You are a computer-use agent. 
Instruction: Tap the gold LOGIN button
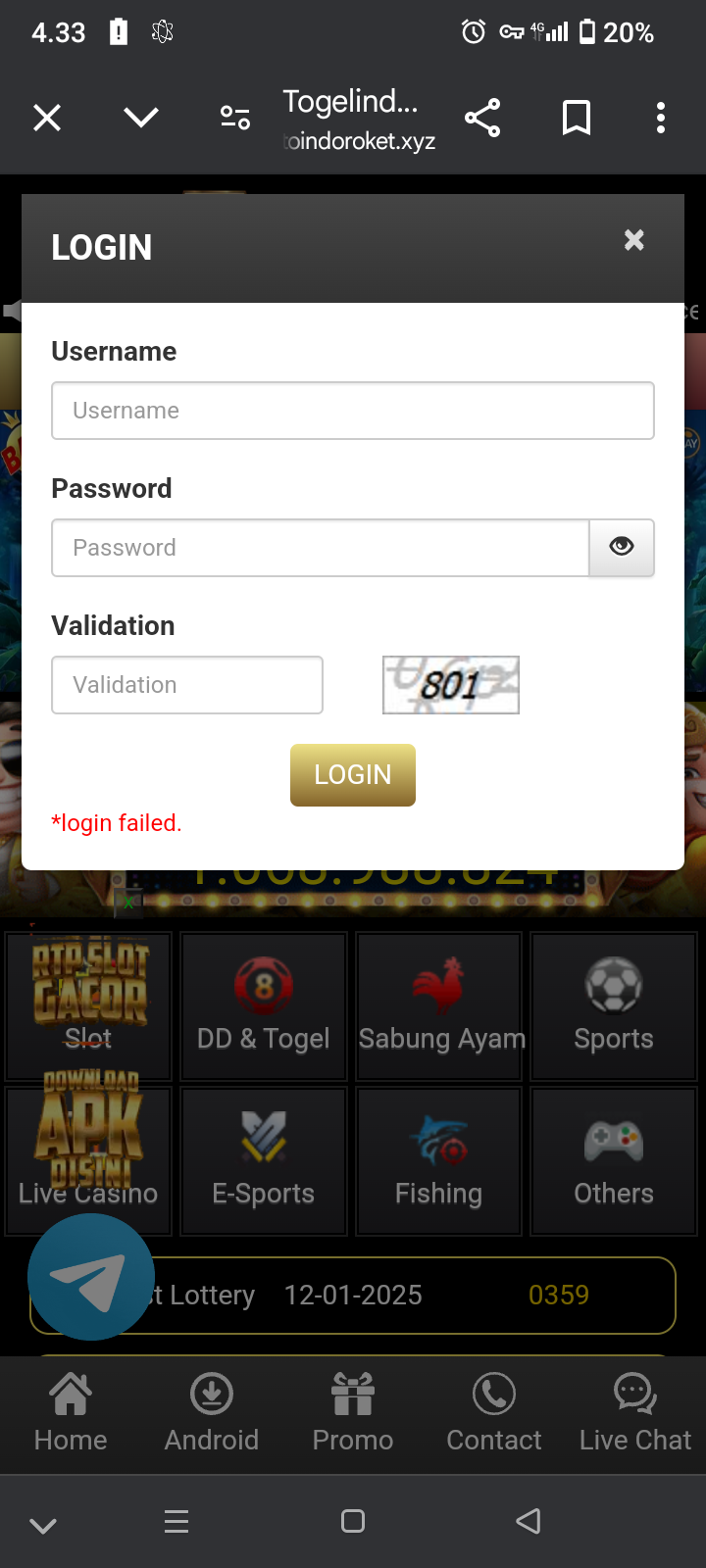353,775
